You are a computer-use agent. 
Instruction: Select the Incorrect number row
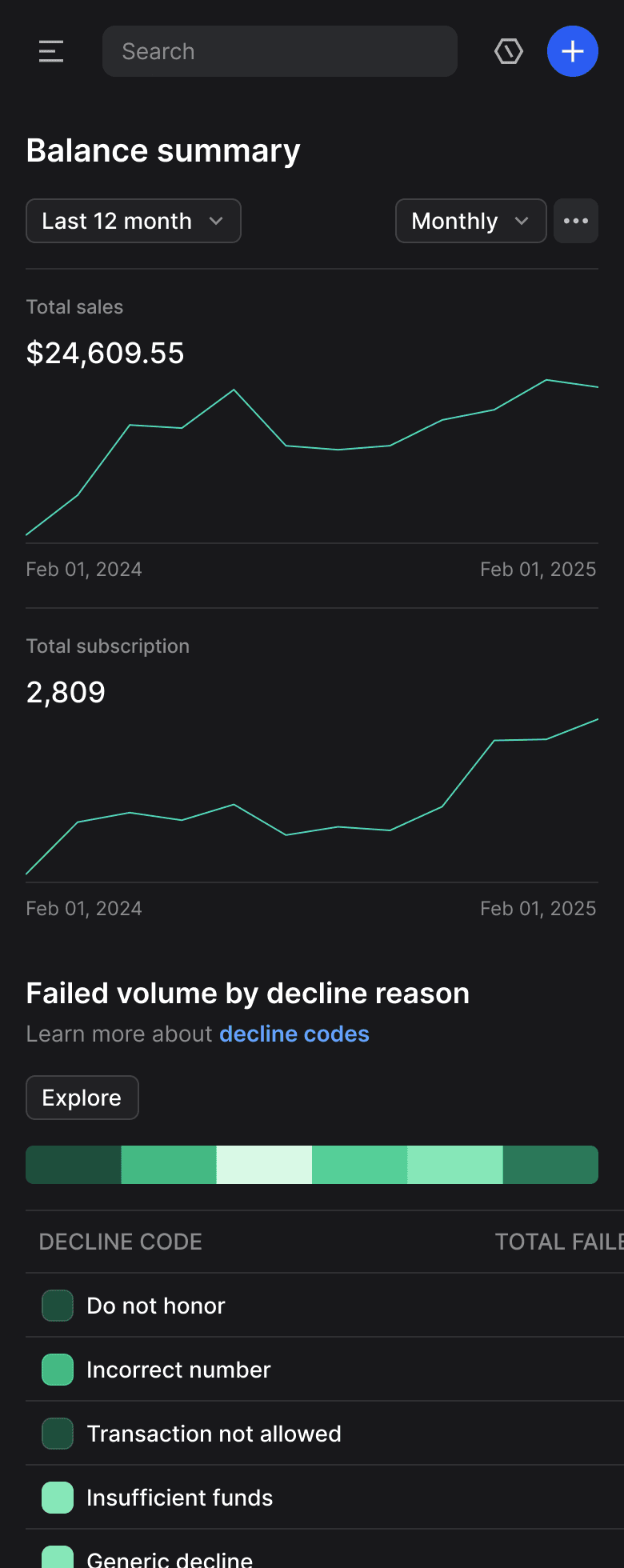coord(325,1370)
